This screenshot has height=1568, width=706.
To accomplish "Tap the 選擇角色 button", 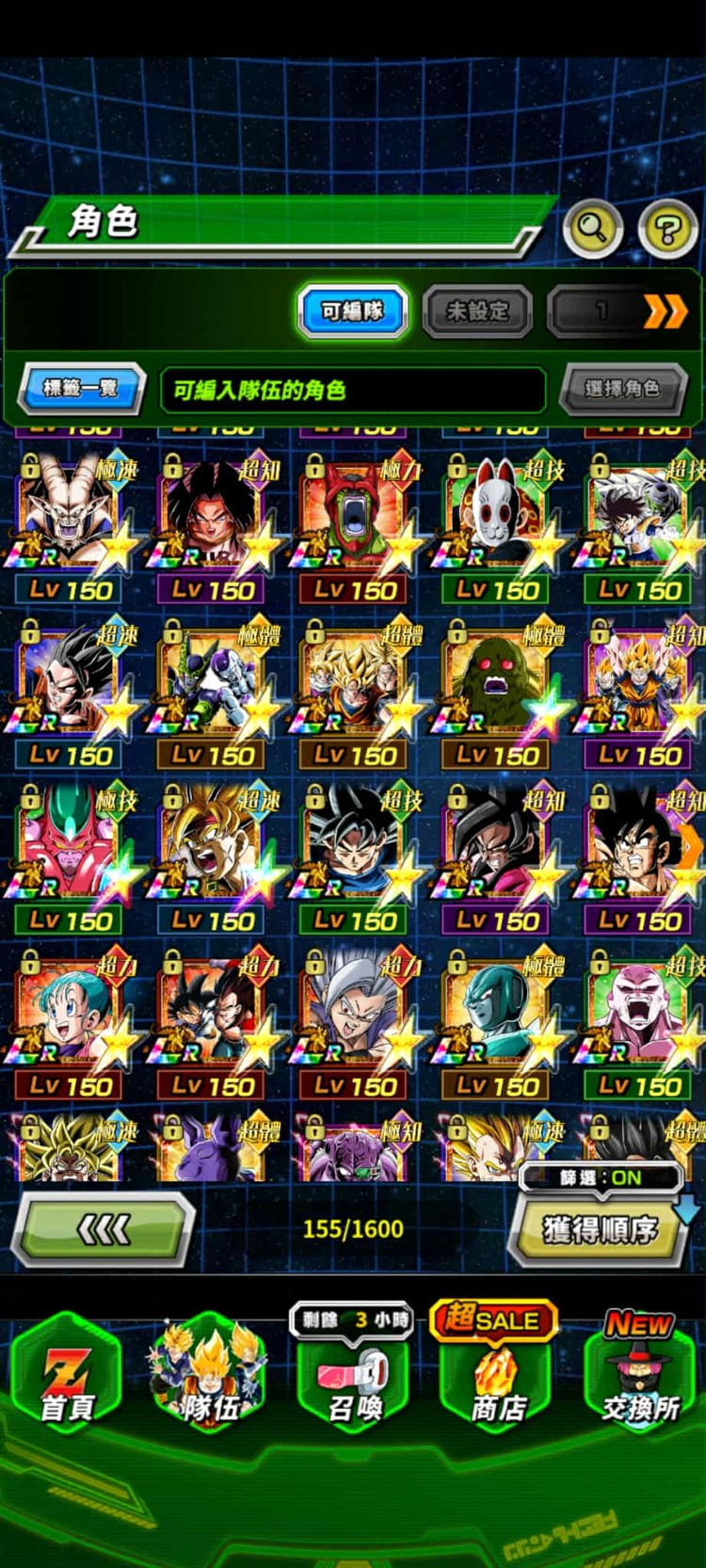I will (x=622, y=388).
